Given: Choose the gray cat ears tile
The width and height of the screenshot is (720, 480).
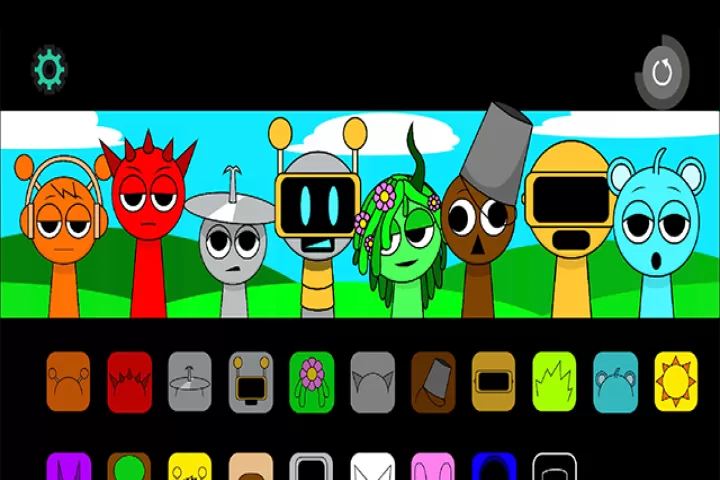Looking at the screenshot, I should tap(372, 382).
